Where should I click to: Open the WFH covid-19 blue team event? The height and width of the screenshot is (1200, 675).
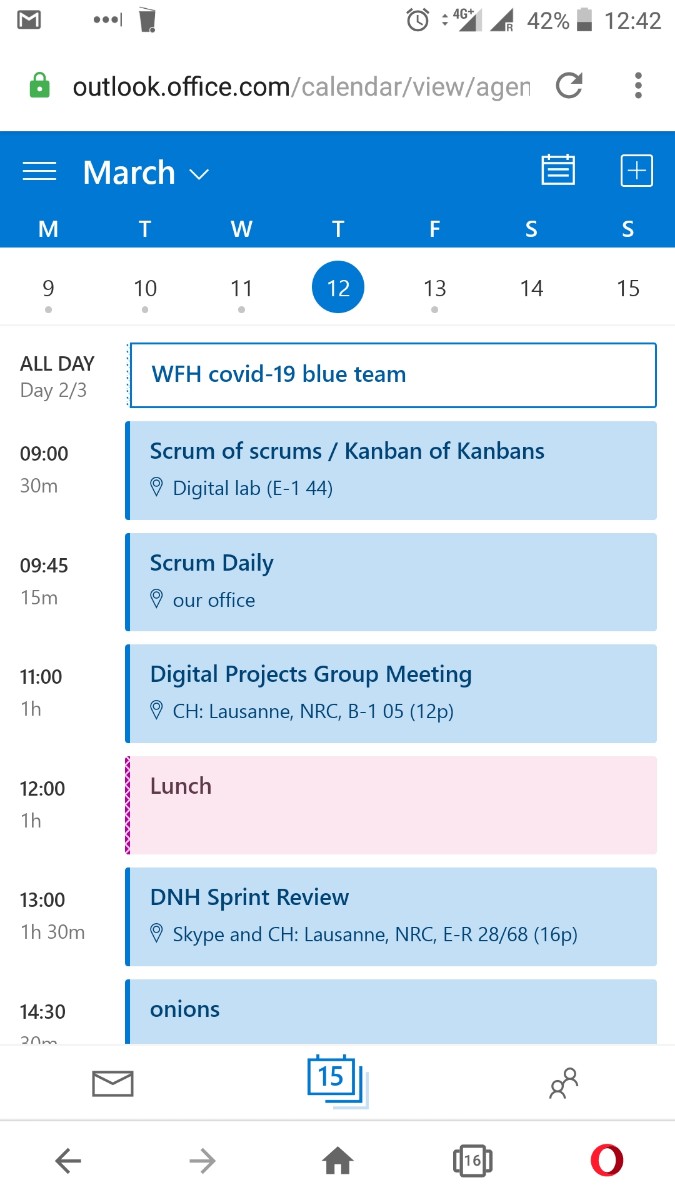(392, 375)
